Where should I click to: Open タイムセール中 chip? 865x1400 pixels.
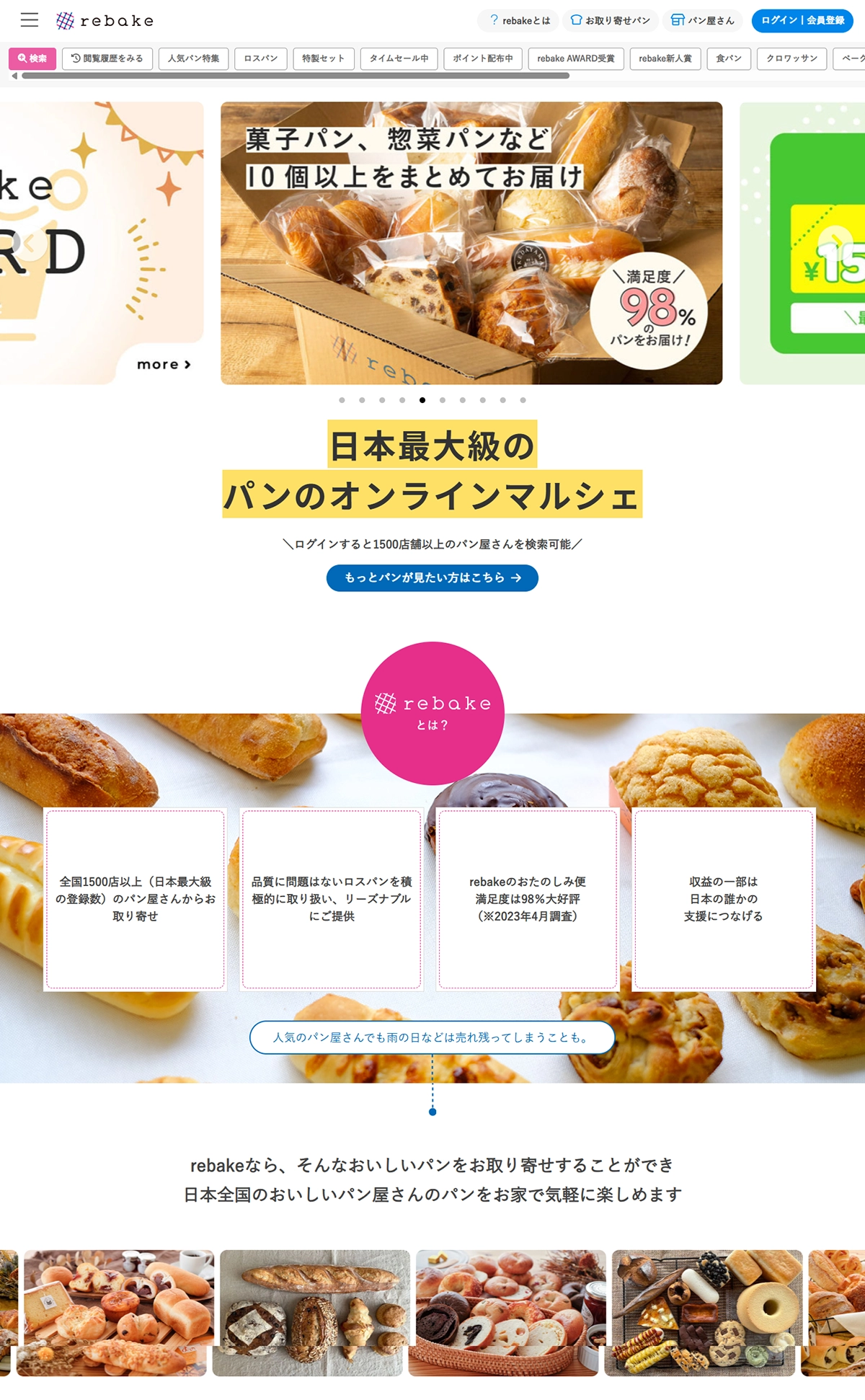pos(399,58)
